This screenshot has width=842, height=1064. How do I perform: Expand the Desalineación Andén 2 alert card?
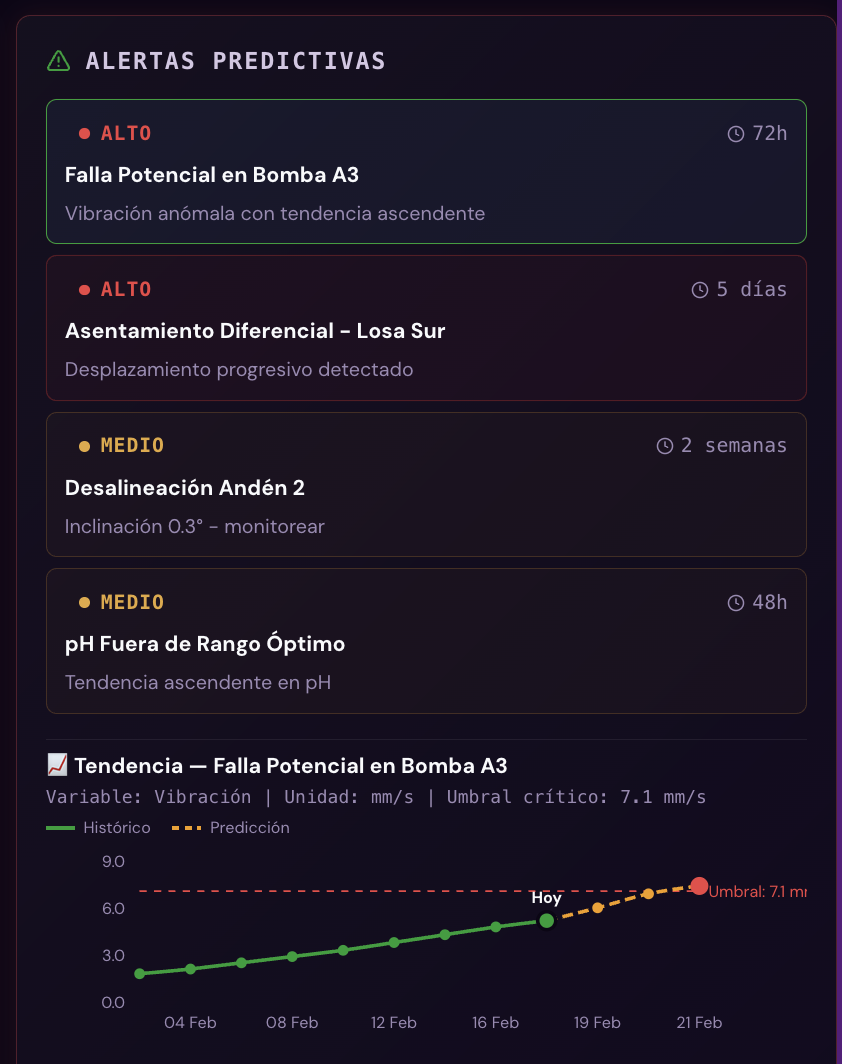(x=425, y=484)
